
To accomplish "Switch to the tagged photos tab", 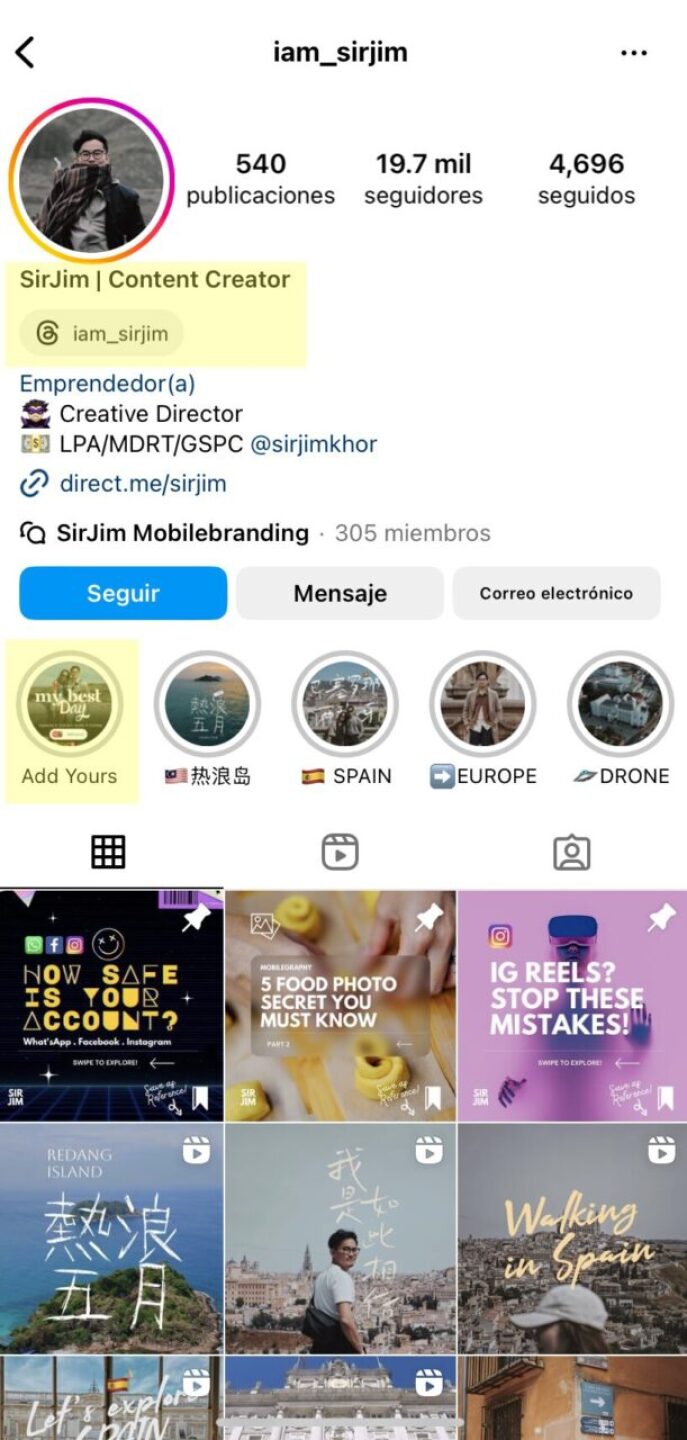I will [571, 852].
